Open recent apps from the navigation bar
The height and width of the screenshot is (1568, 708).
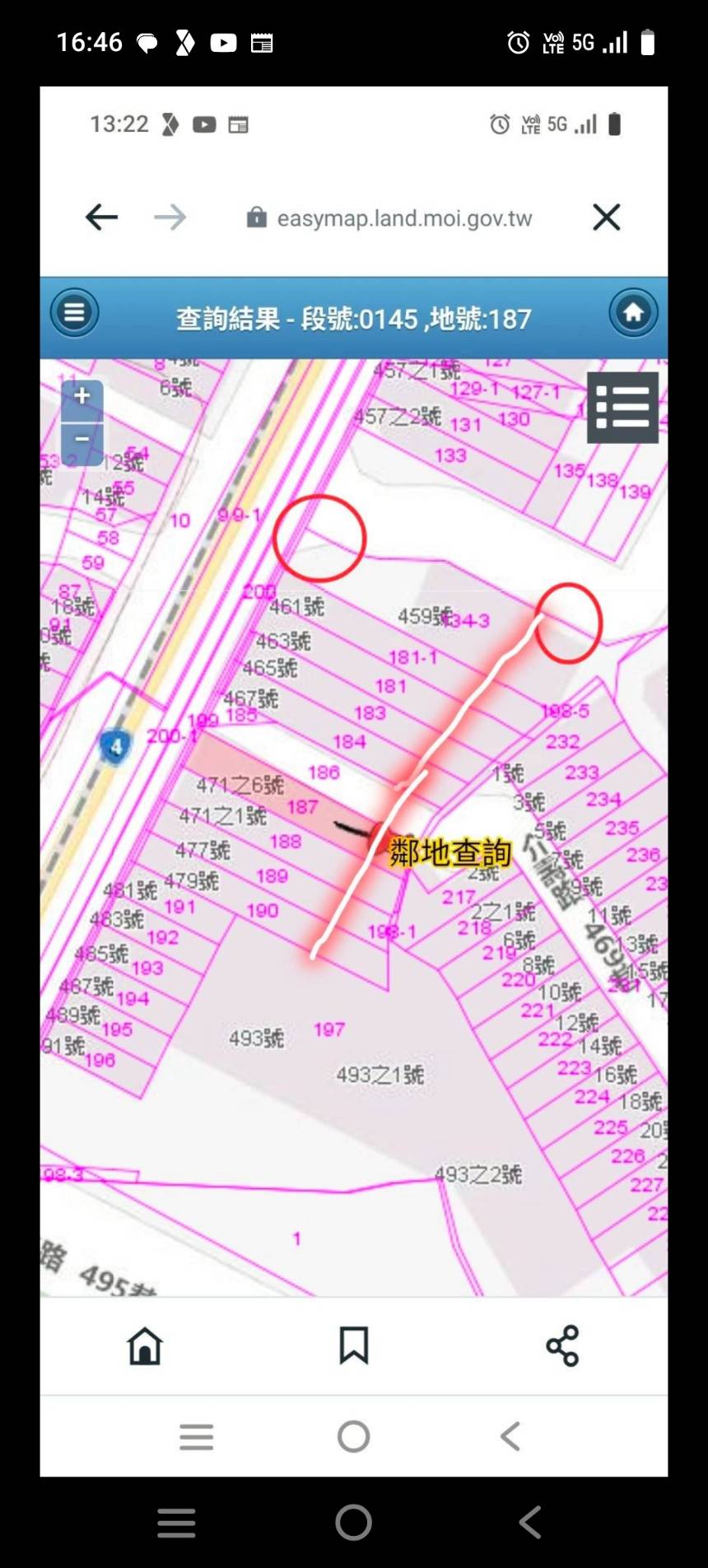(177, 1523)
